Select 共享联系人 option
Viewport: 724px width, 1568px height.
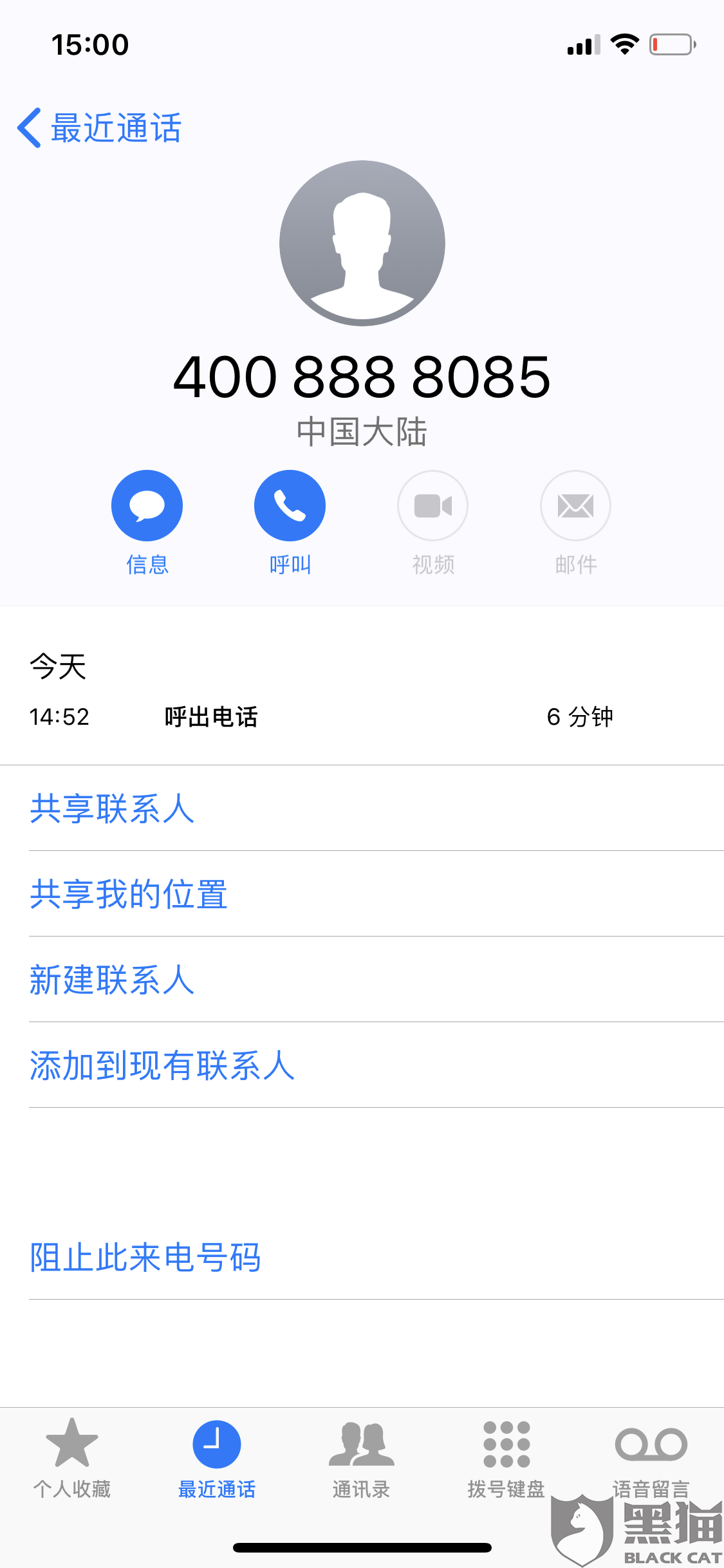pyautogui.click(x=112, y=808)
